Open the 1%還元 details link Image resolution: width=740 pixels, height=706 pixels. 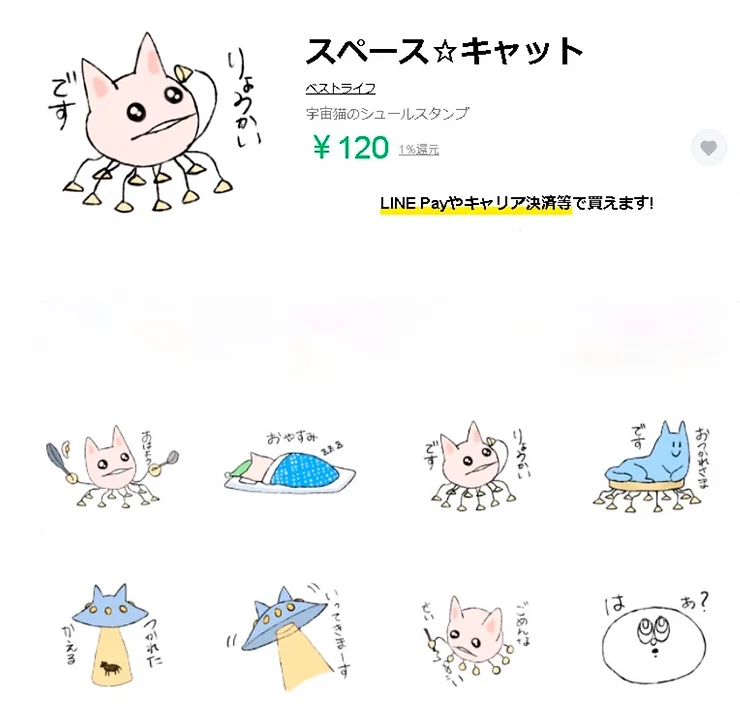coord(418,150)
